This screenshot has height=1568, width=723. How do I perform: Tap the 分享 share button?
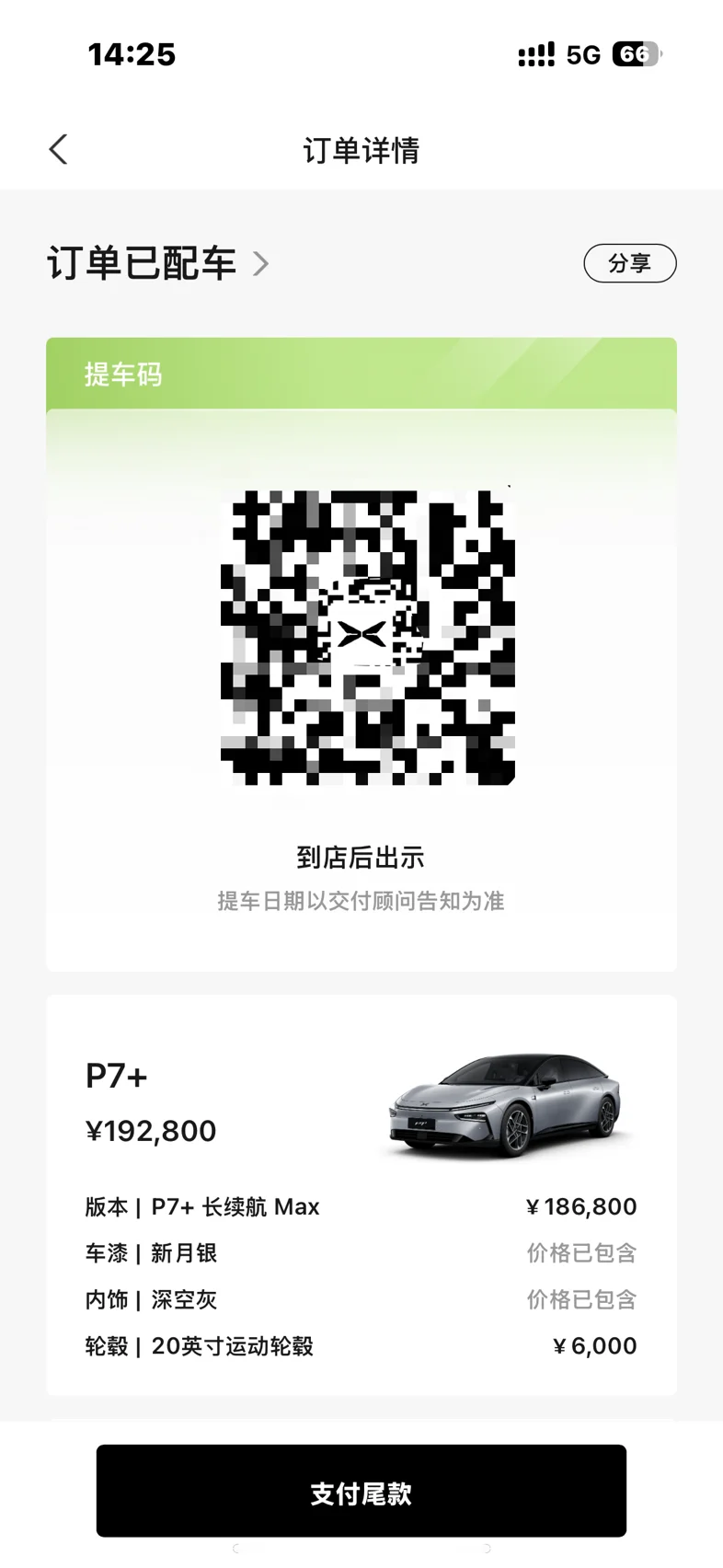(x=630, y=263)
